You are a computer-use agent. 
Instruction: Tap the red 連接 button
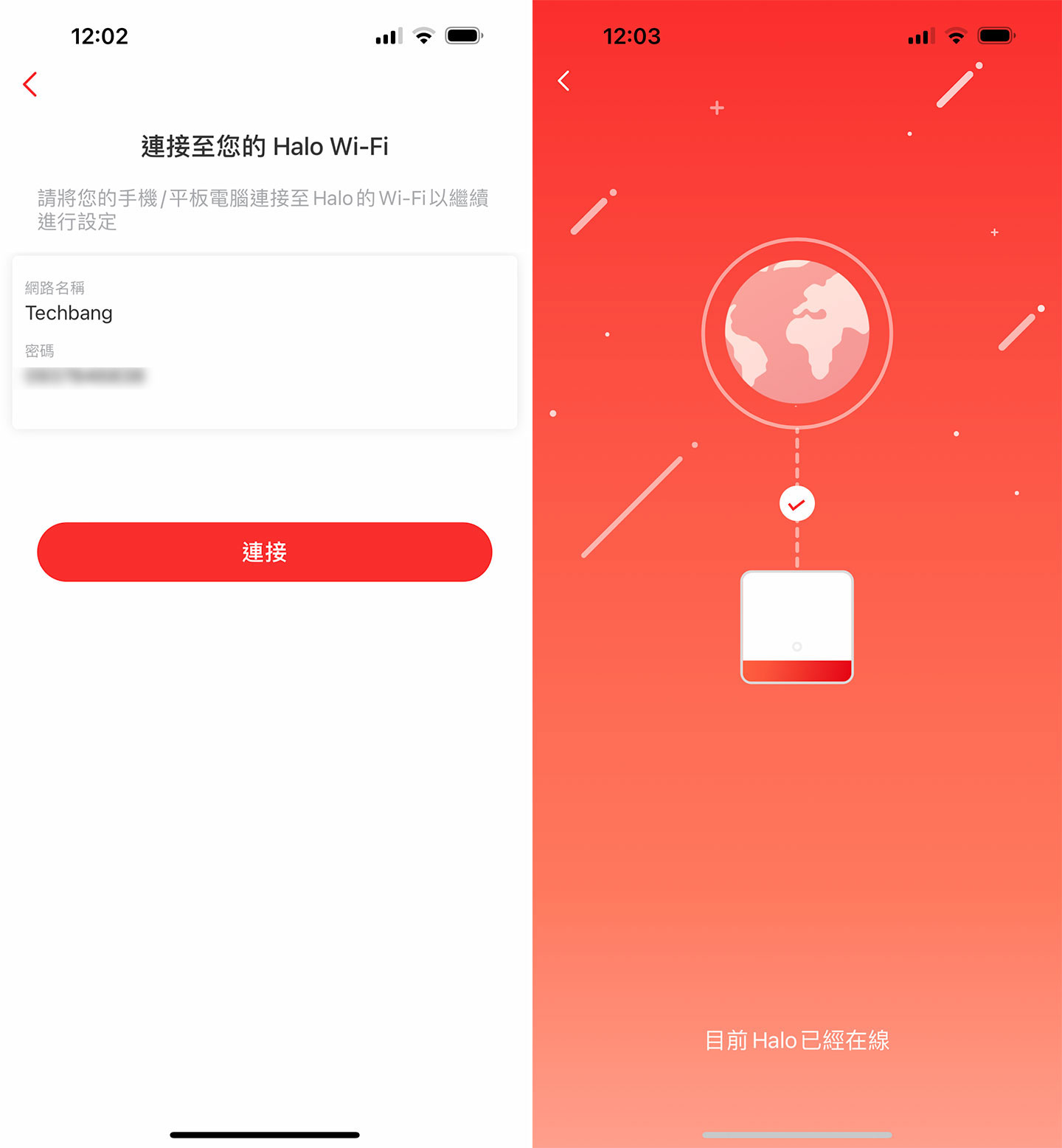click(264, 552)
